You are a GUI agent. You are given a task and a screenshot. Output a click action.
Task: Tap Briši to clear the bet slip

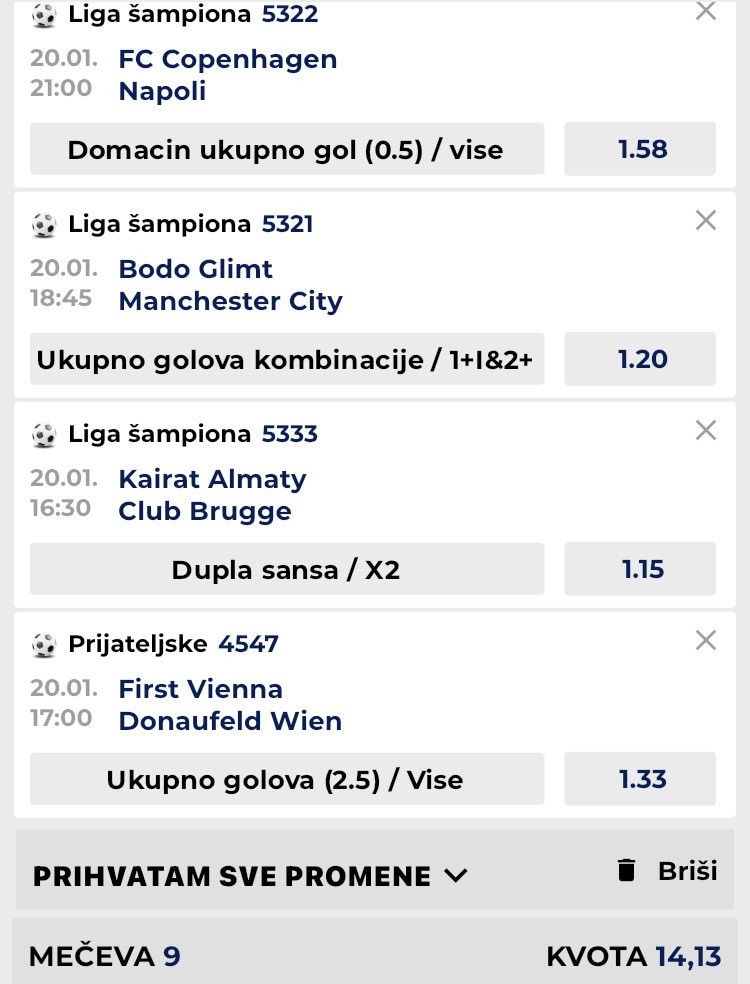668,870
